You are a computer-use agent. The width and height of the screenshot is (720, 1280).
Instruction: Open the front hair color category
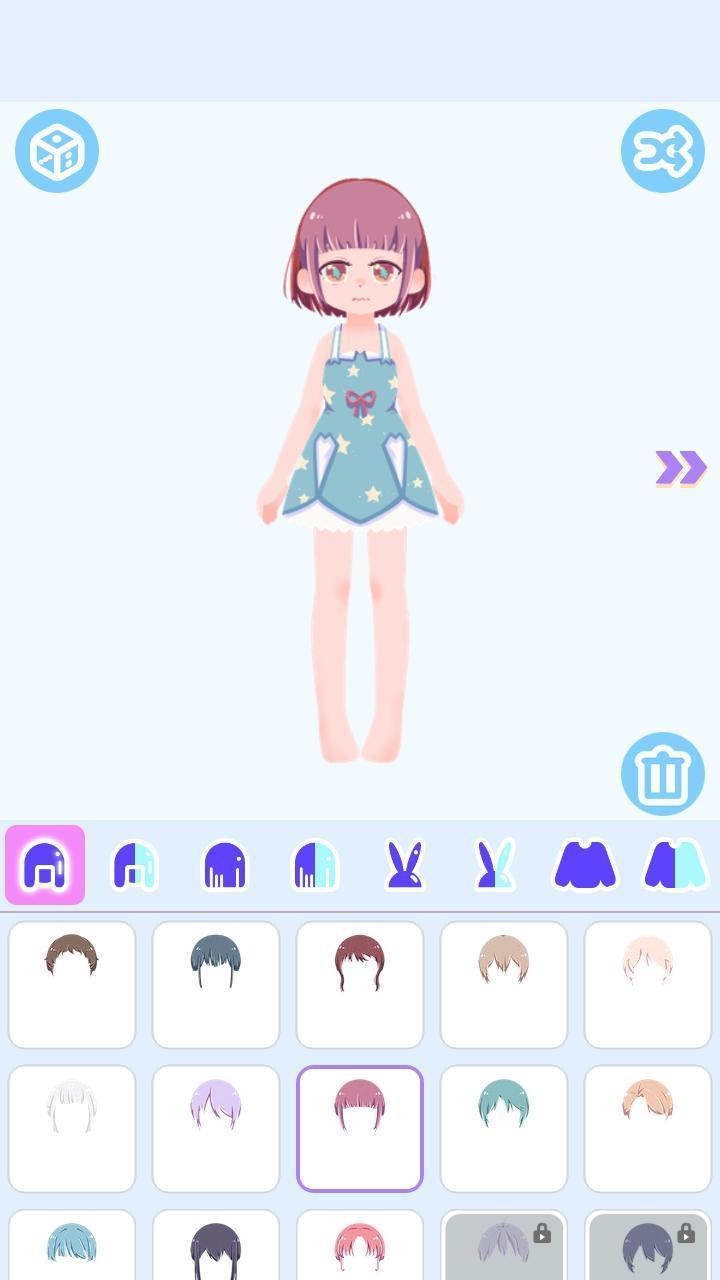135,863
